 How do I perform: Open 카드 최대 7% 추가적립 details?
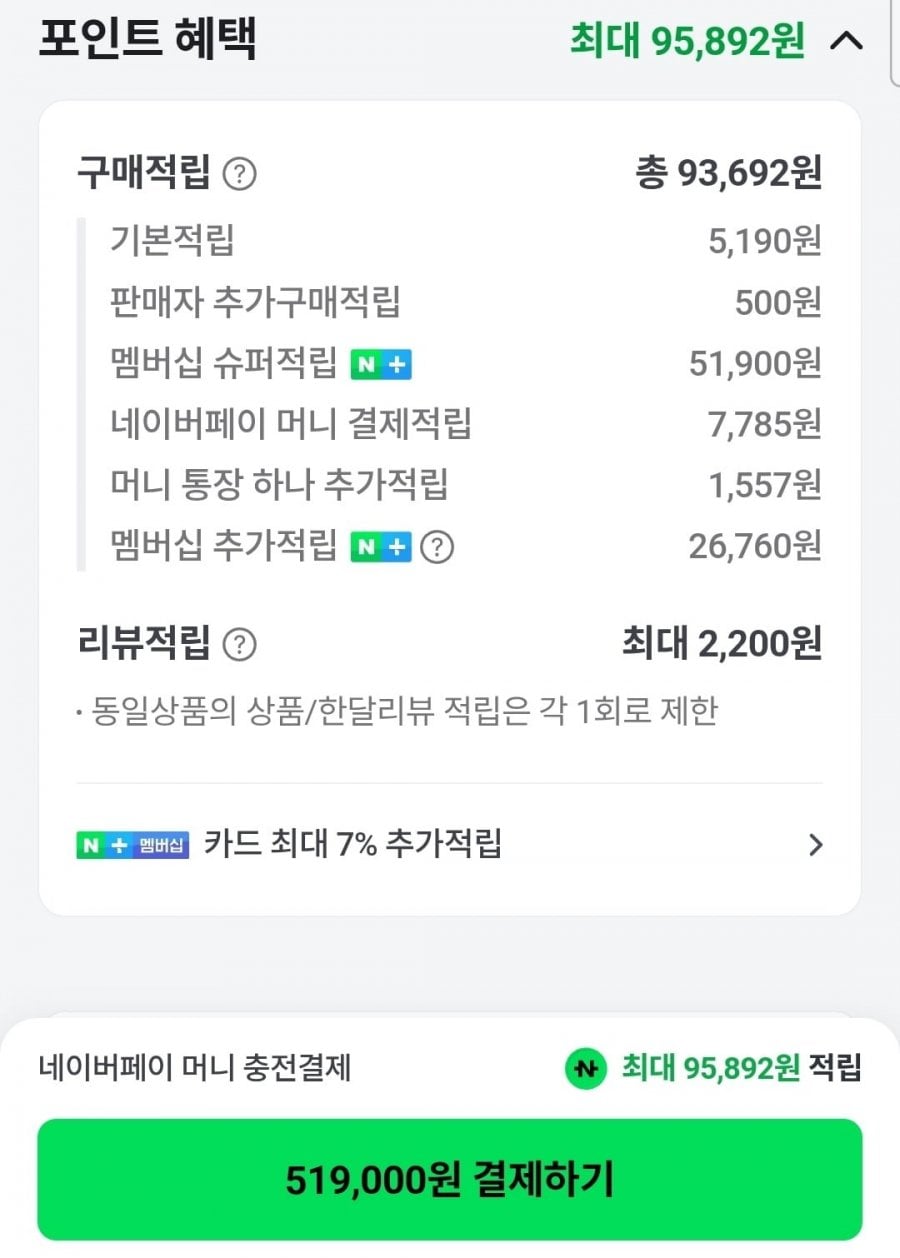pyautogui.click(x=450, y=845)
